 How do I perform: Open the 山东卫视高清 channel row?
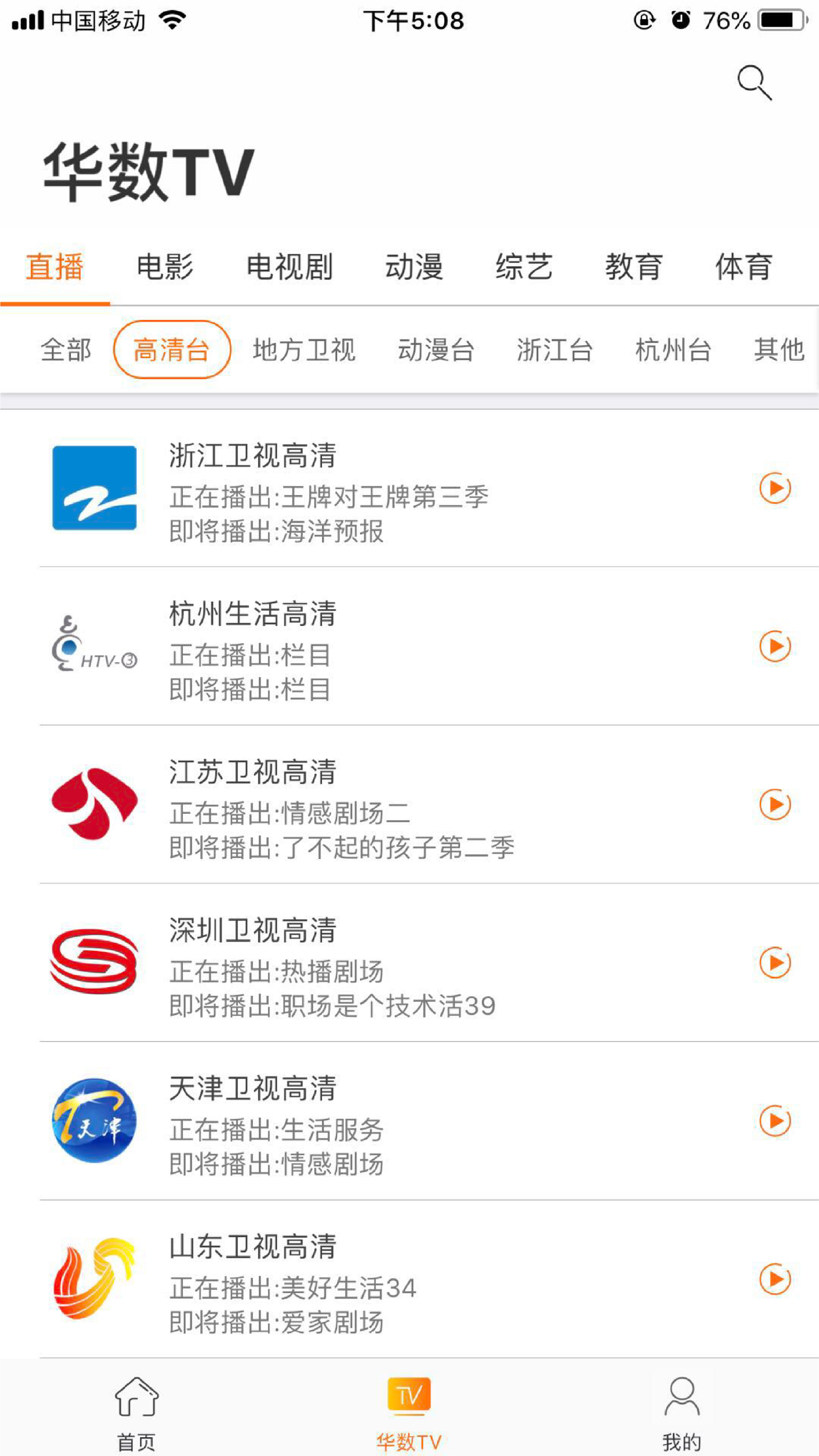pyautogui.click(x=396, y=1279)
